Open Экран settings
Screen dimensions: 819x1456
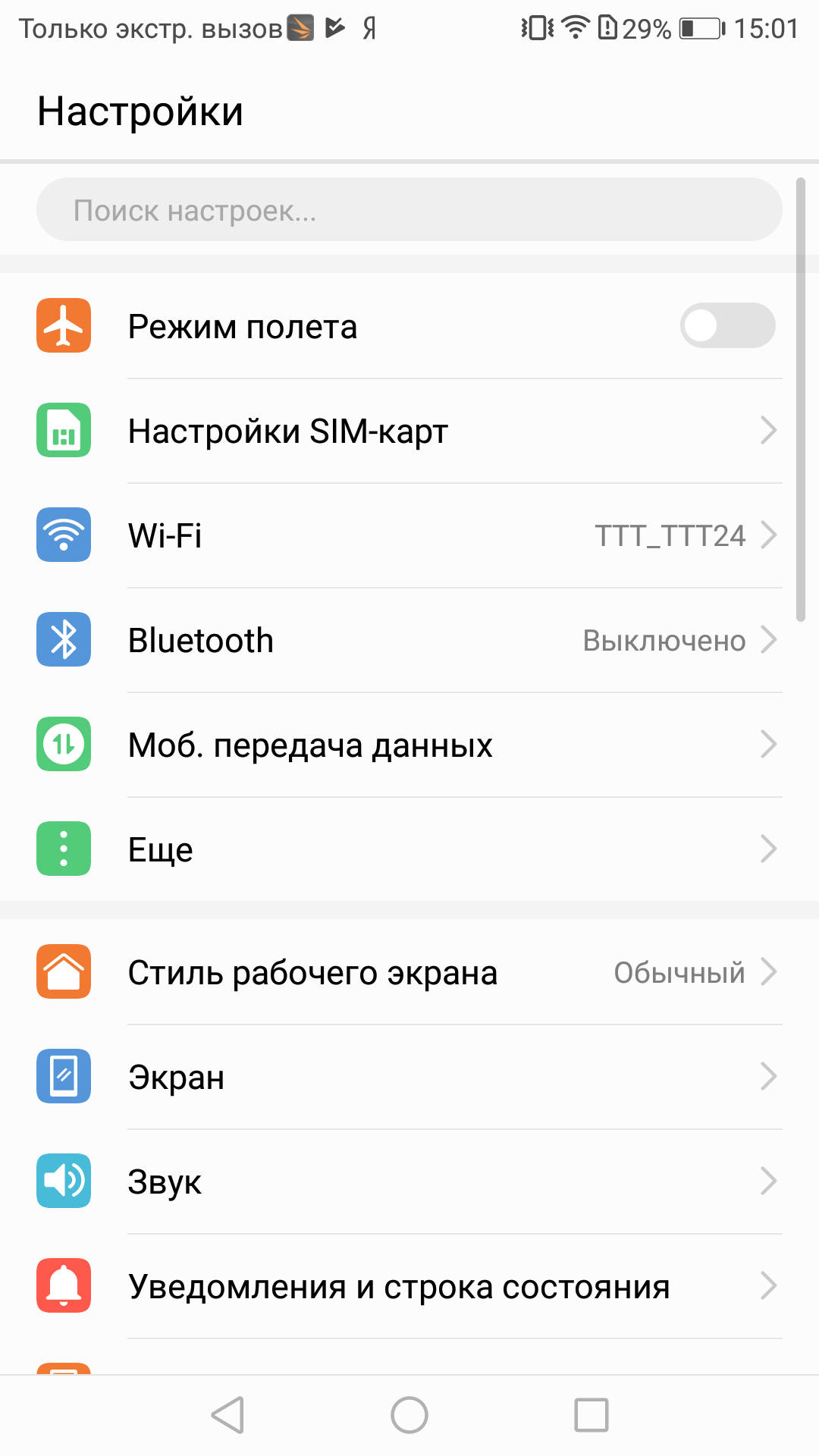[x=409, y=1077]
